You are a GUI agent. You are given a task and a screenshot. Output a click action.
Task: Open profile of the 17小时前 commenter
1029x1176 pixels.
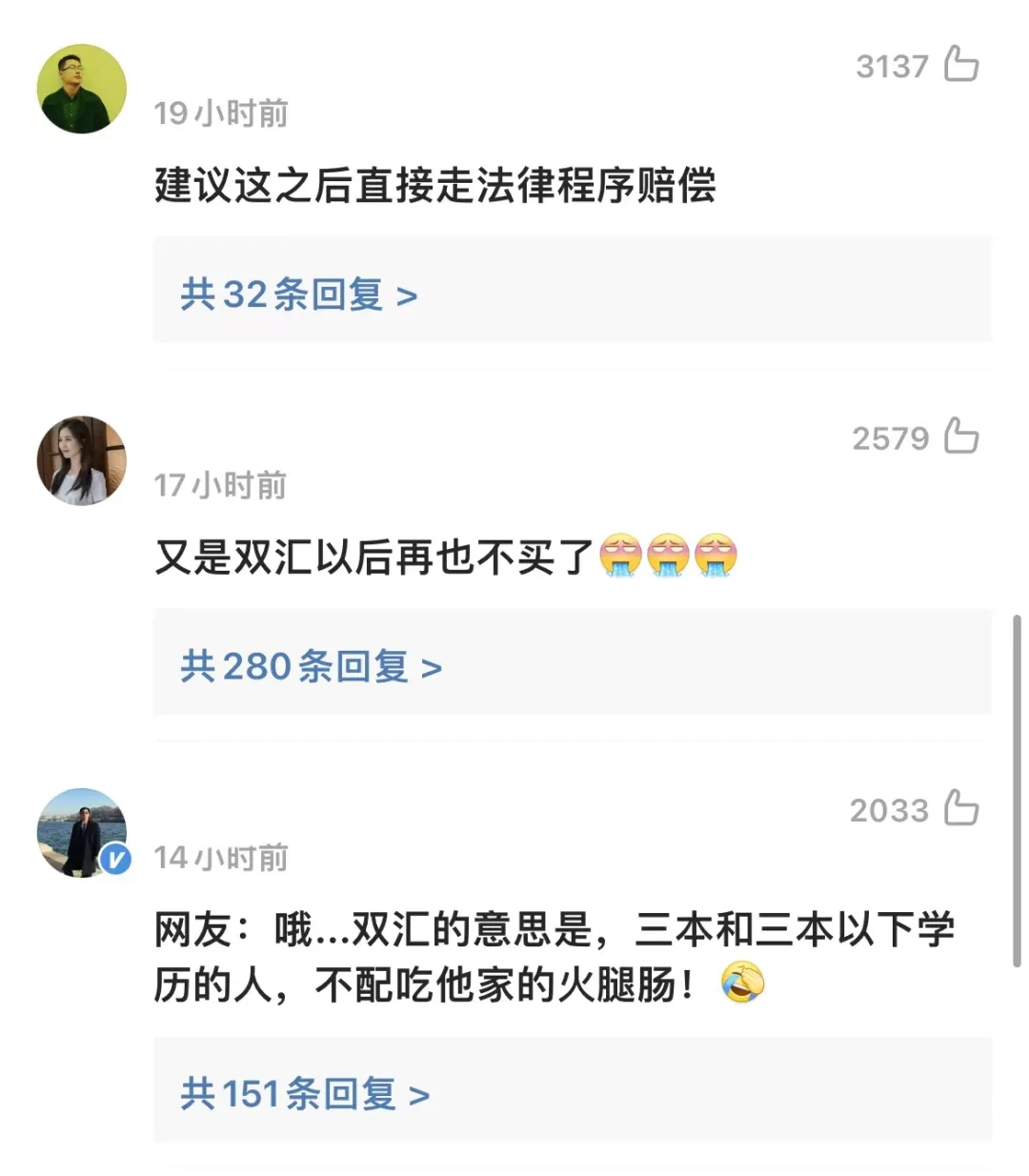point(82,460)
